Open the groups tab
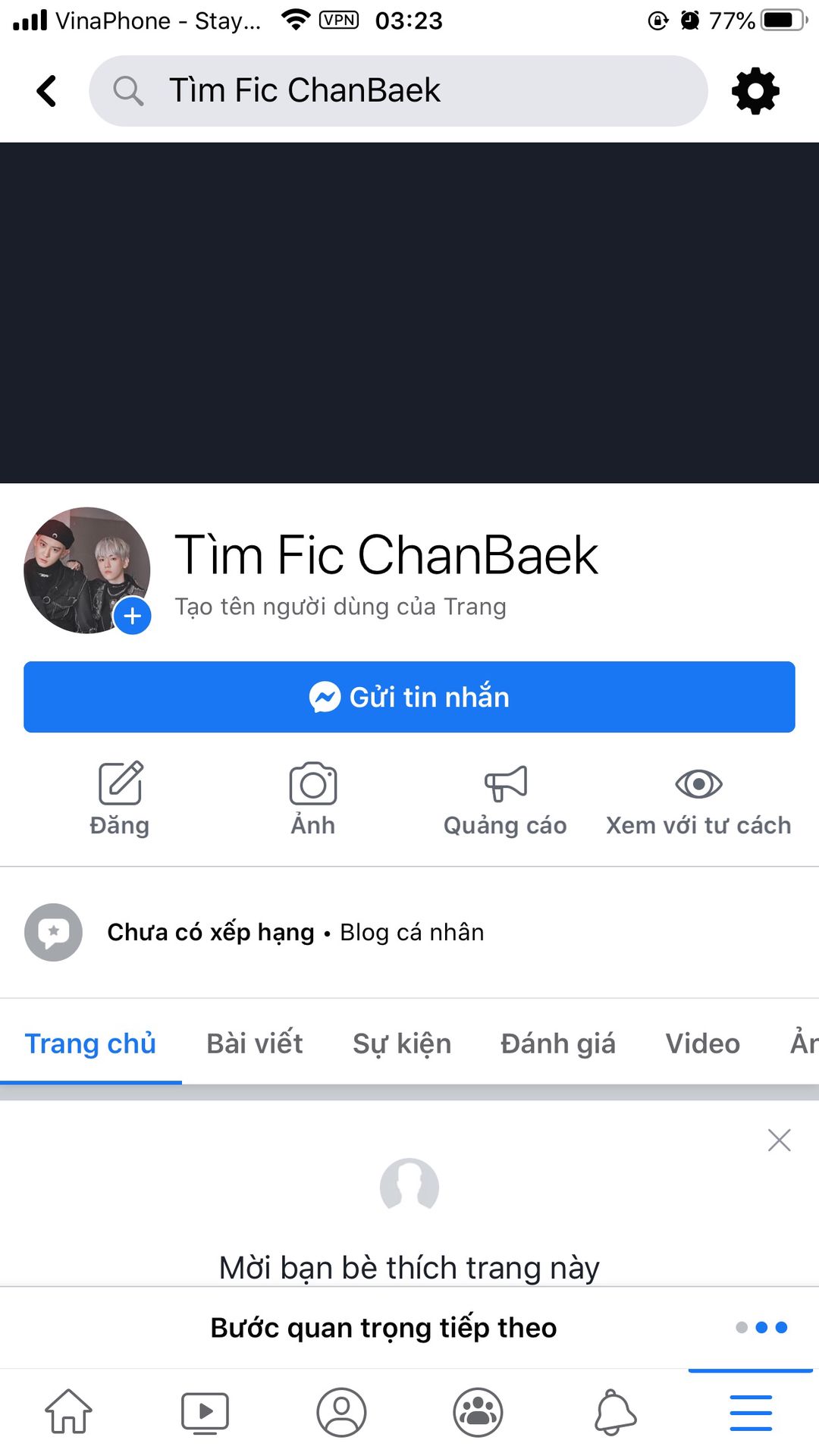This screenshot has height=1456, width=819. 478,1412
